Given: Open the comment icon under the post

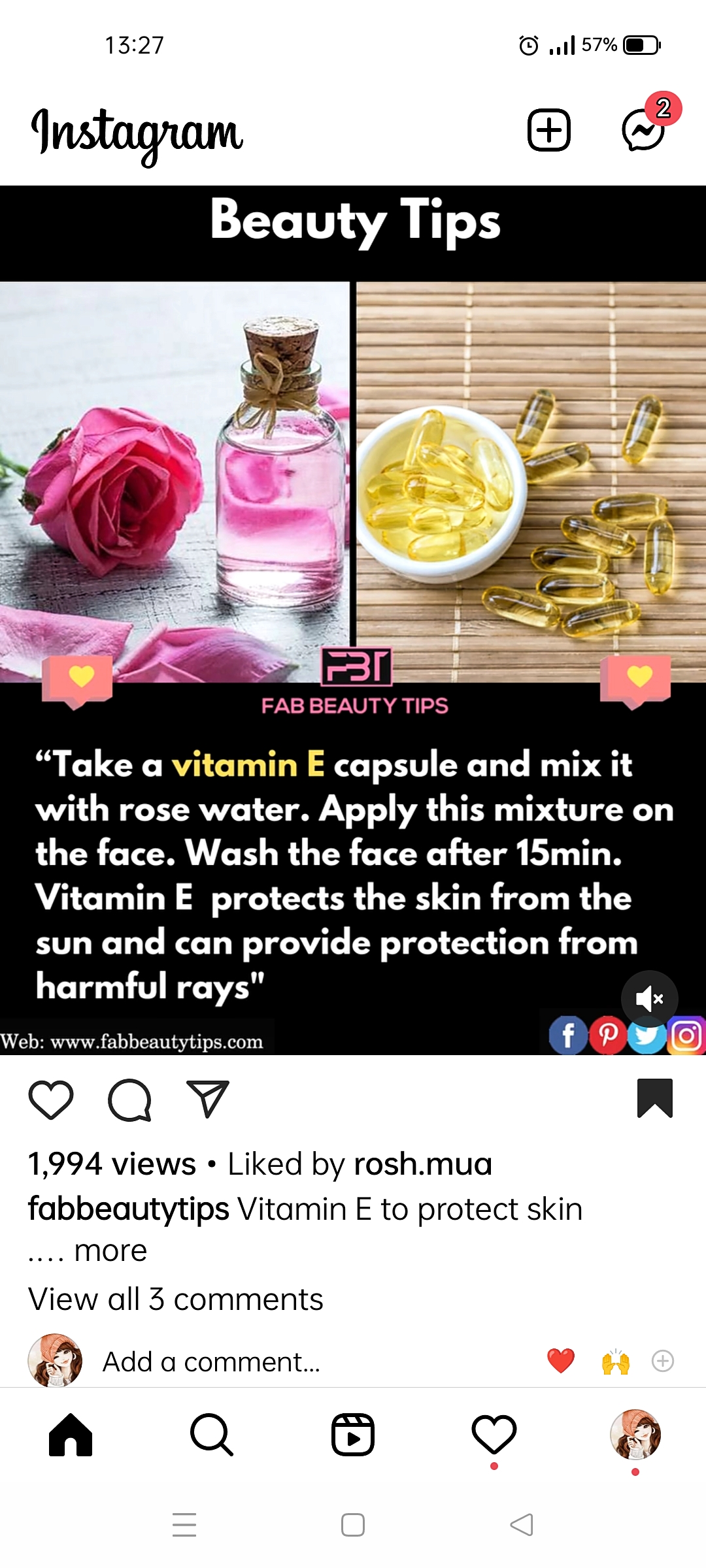Looking at the screenshot, I should [129, 1100].
